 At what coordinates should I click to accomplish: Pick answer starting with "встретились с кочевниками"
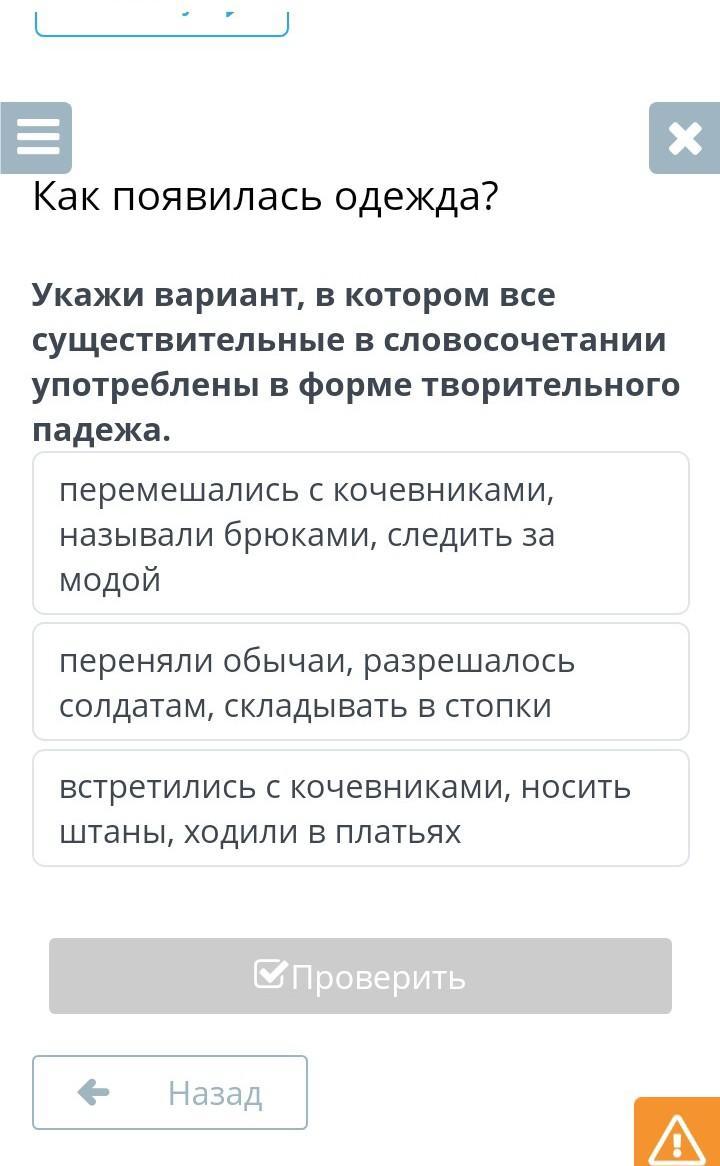361,808
